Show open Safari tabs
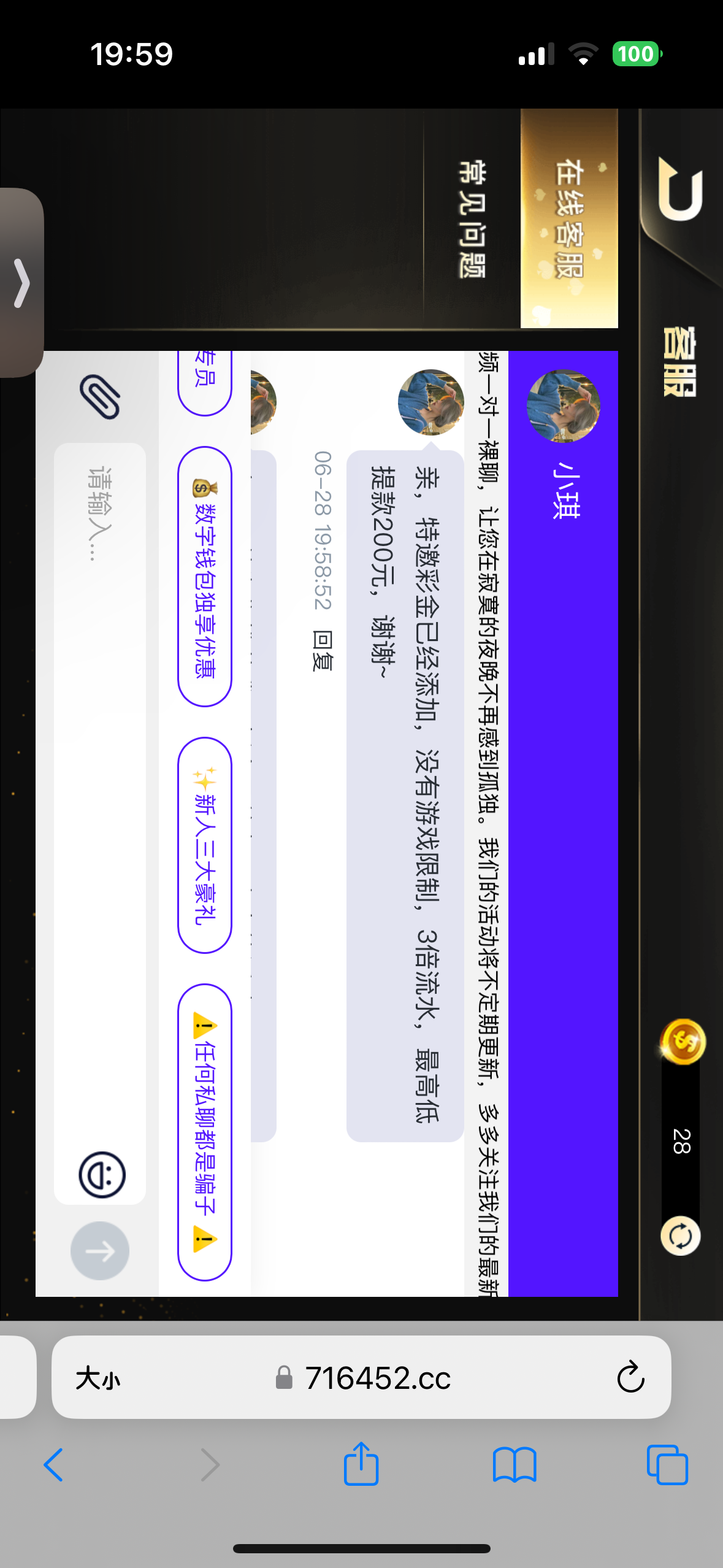 point(667,1465)
